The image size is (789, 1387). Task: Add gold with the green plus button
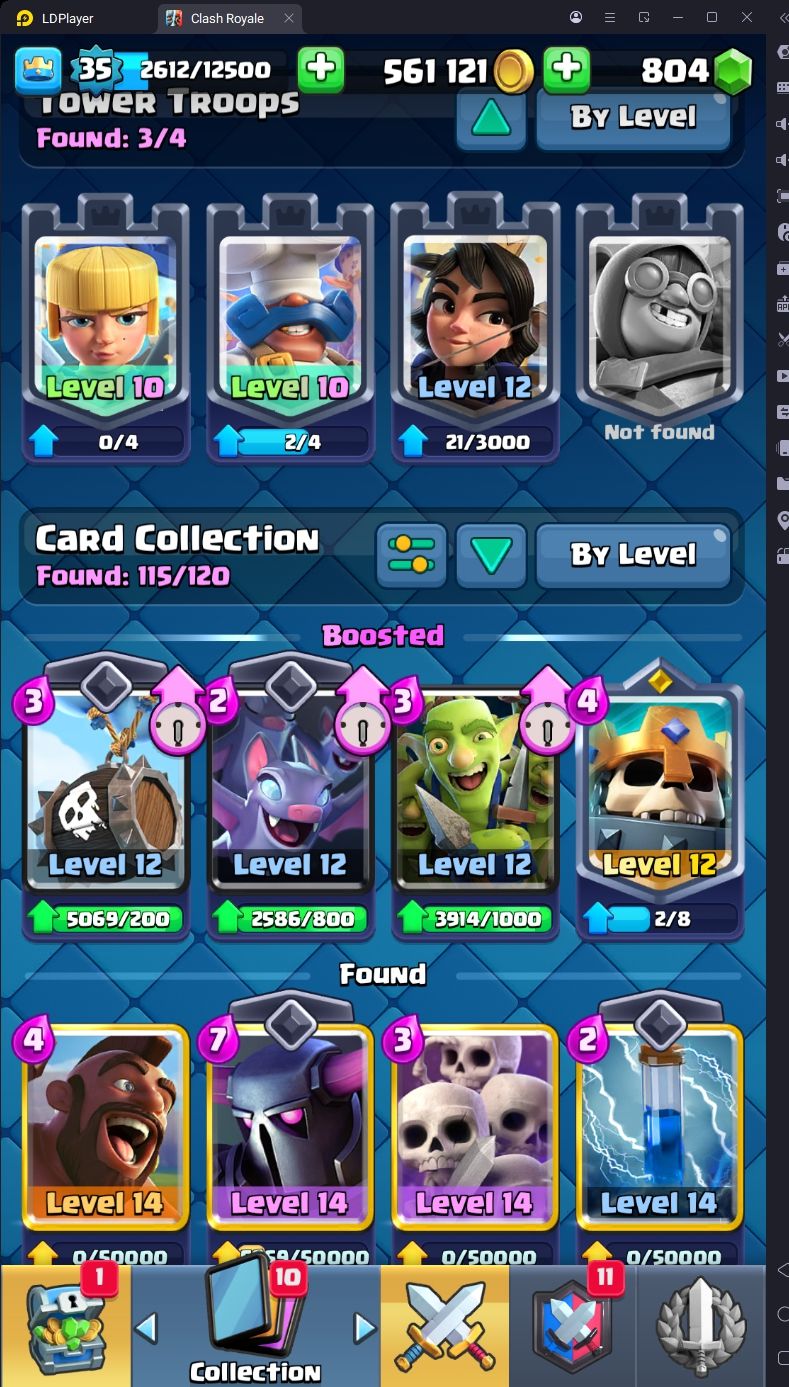566,70
